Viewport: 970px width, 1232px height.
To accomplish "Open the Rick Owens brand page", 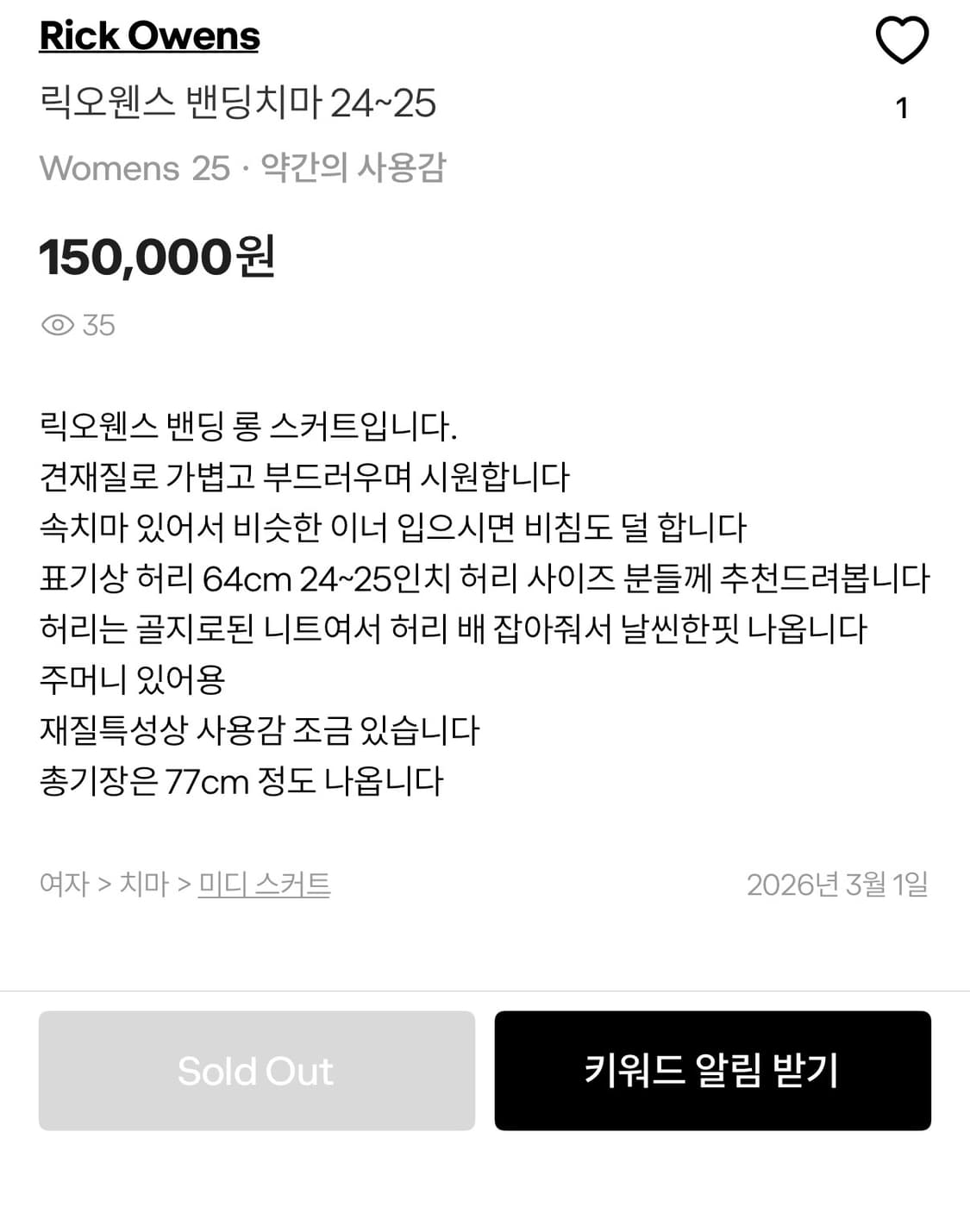I will 148,36.
